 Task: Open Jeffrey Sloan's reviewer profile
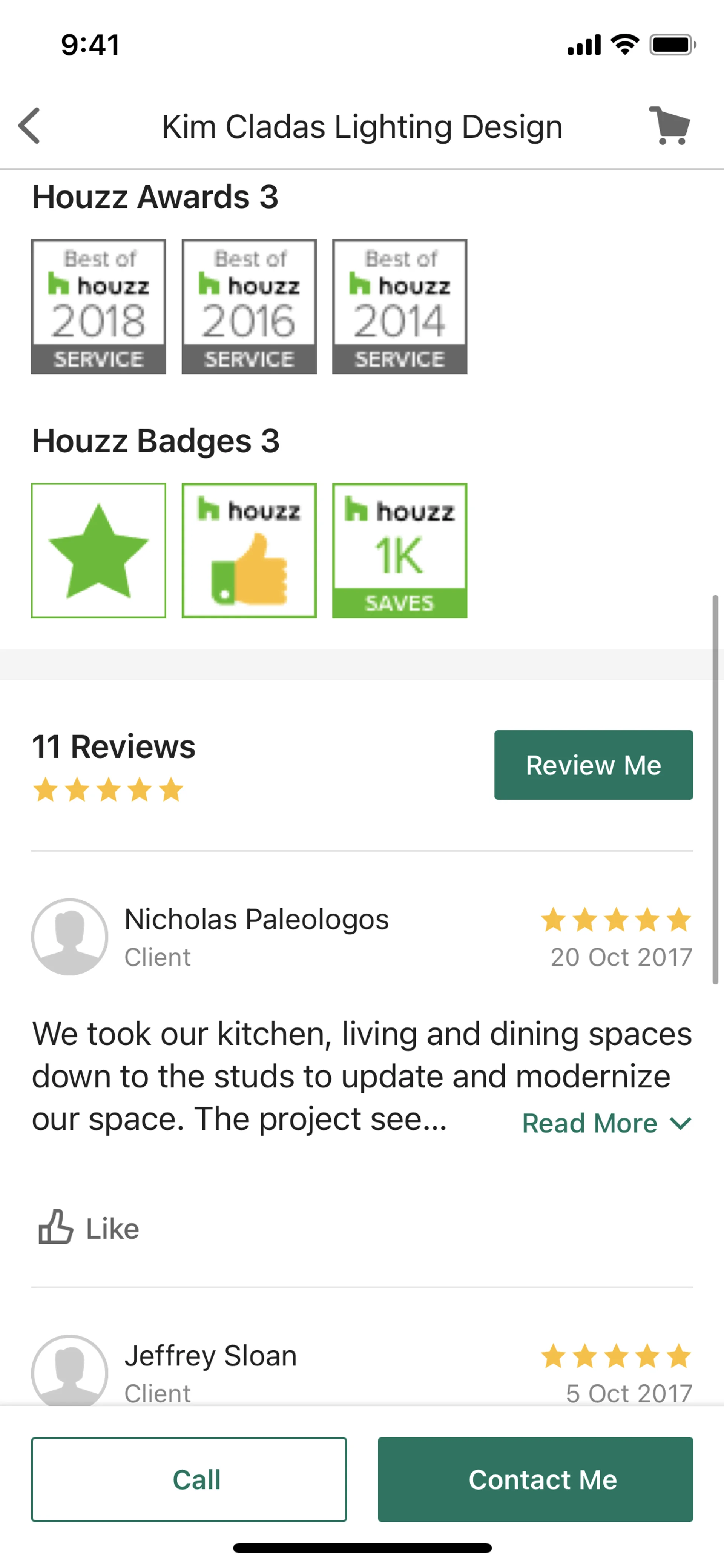[x=70, y=1370]
